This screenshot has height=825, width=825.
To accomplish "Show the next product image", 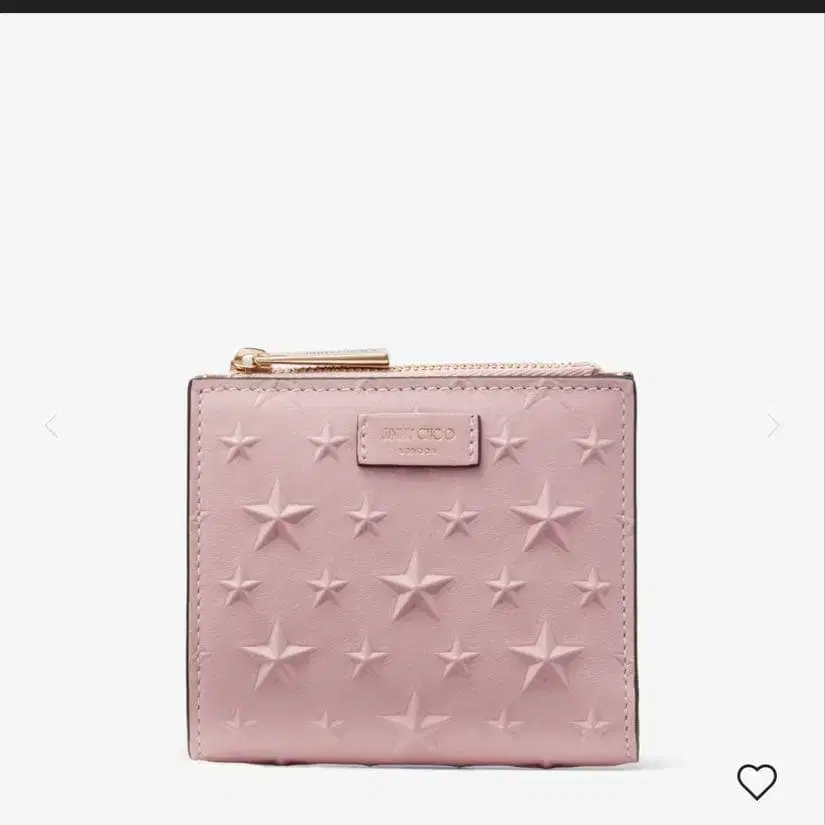I will pyautogui.click(x=773, y=426).
